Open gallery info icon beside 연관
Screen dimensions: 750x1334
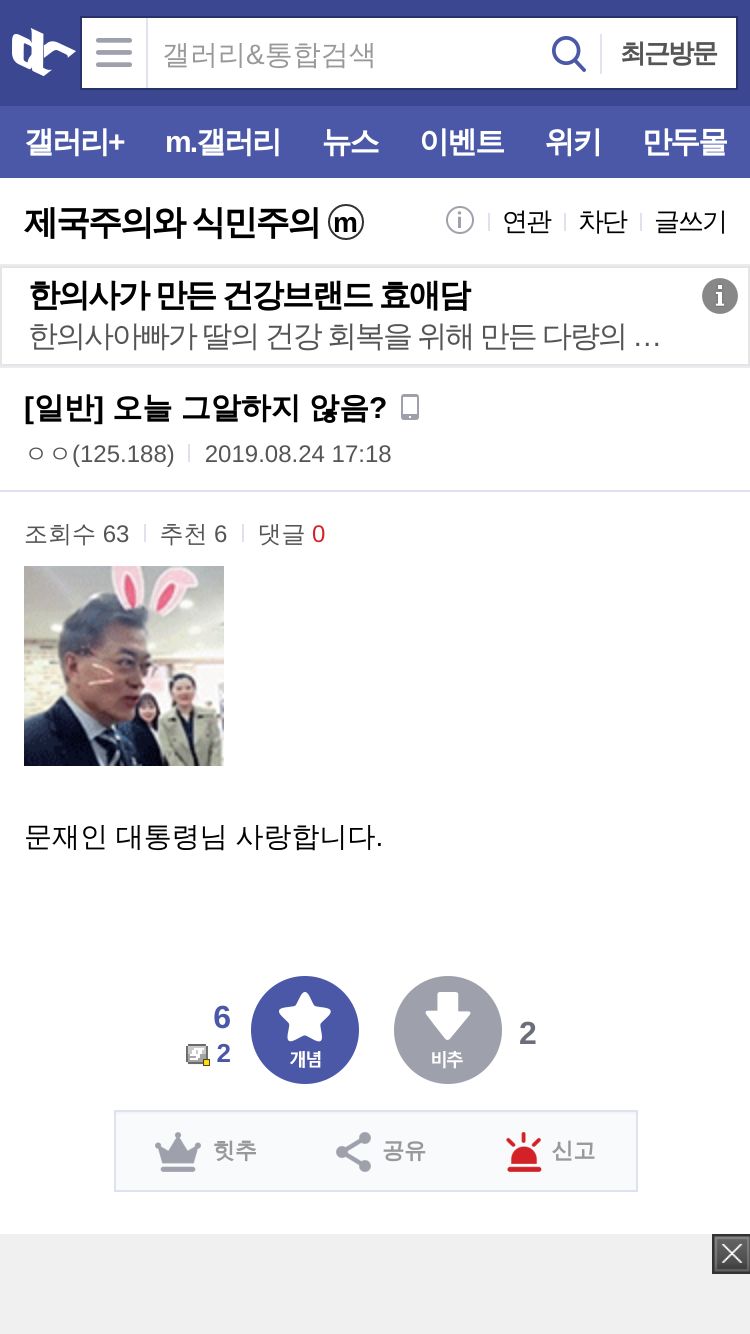click(459, 220)
